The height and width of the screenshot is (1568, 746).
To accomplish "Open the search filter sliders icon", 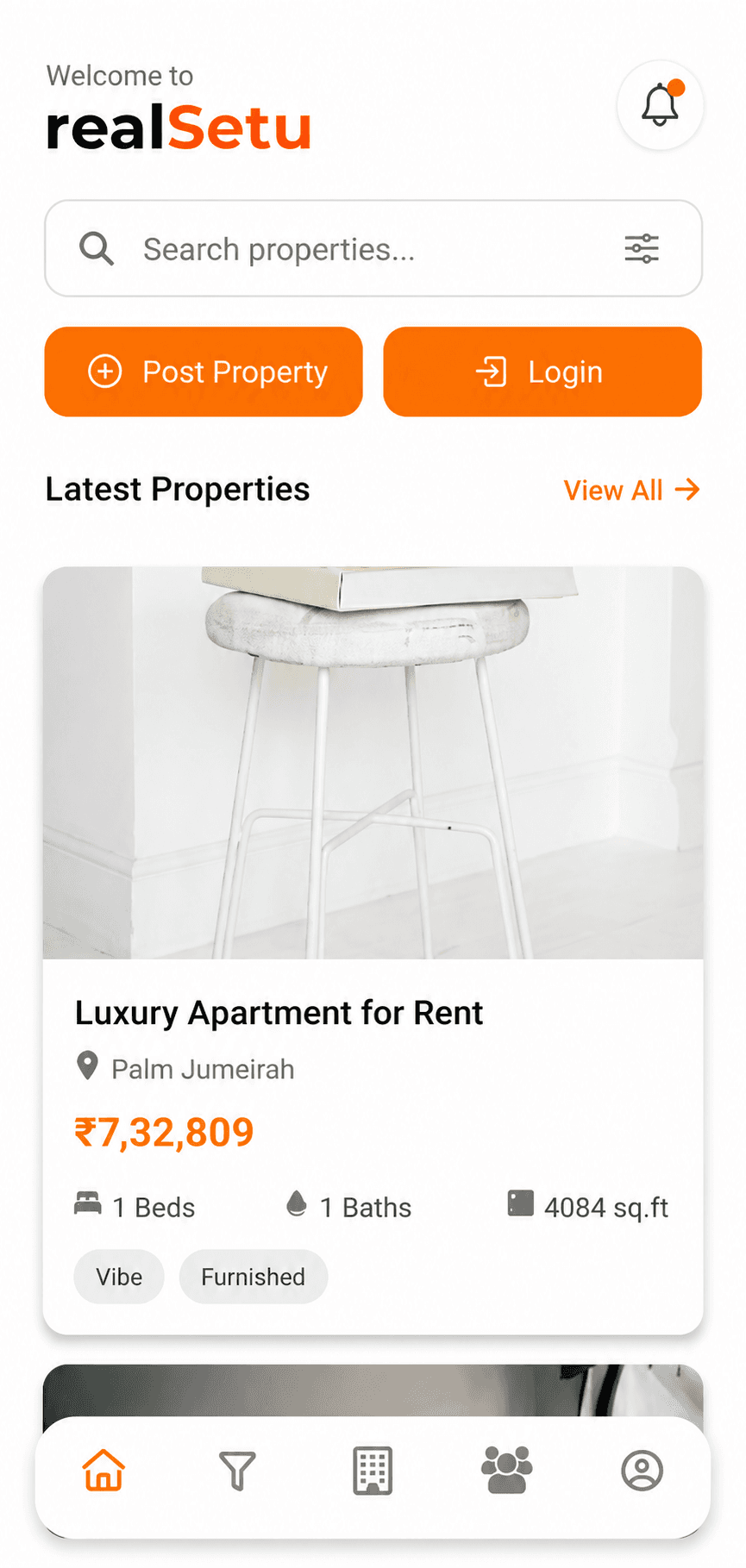I will tap(642, 248).
